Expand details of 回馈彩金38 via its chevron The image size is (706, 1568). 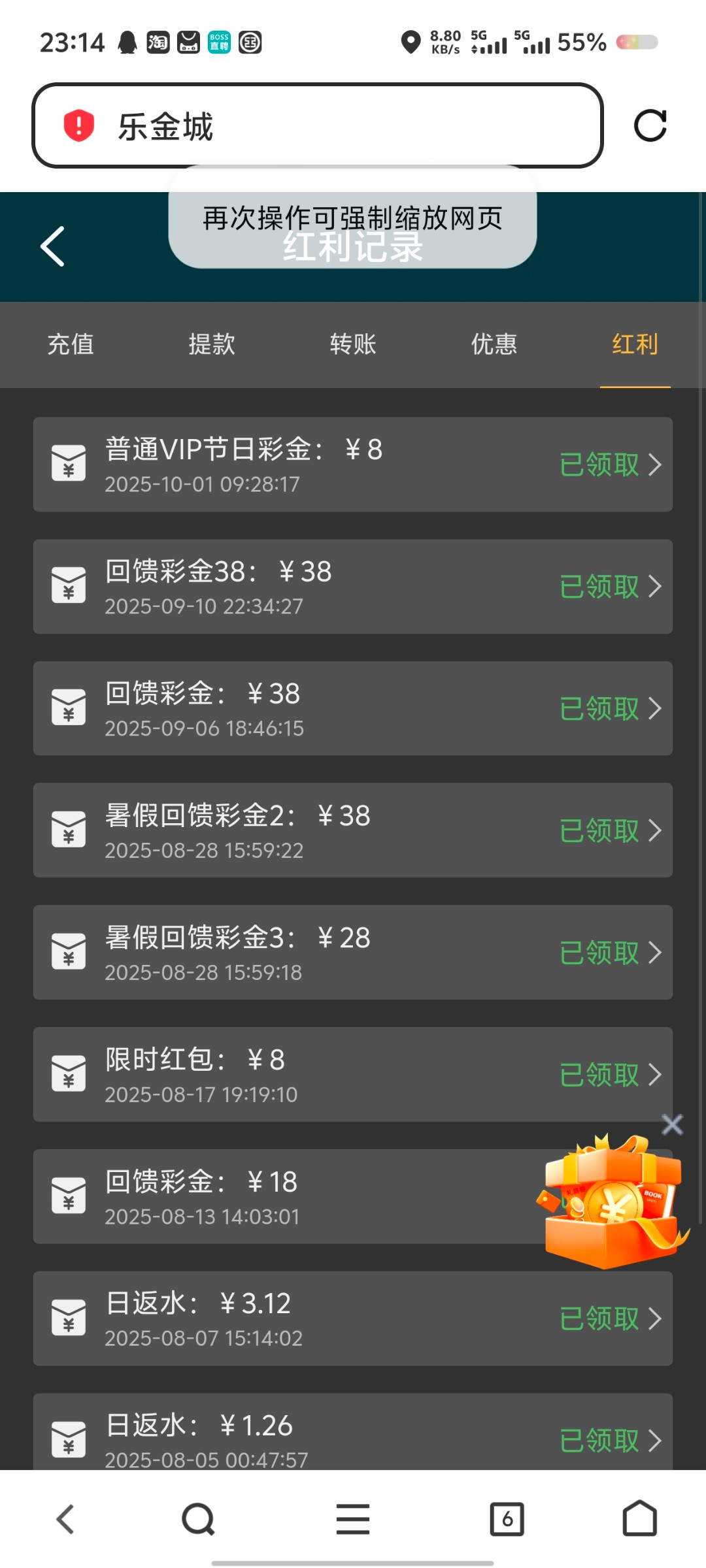pyautogui.click(x=654, y=586)
